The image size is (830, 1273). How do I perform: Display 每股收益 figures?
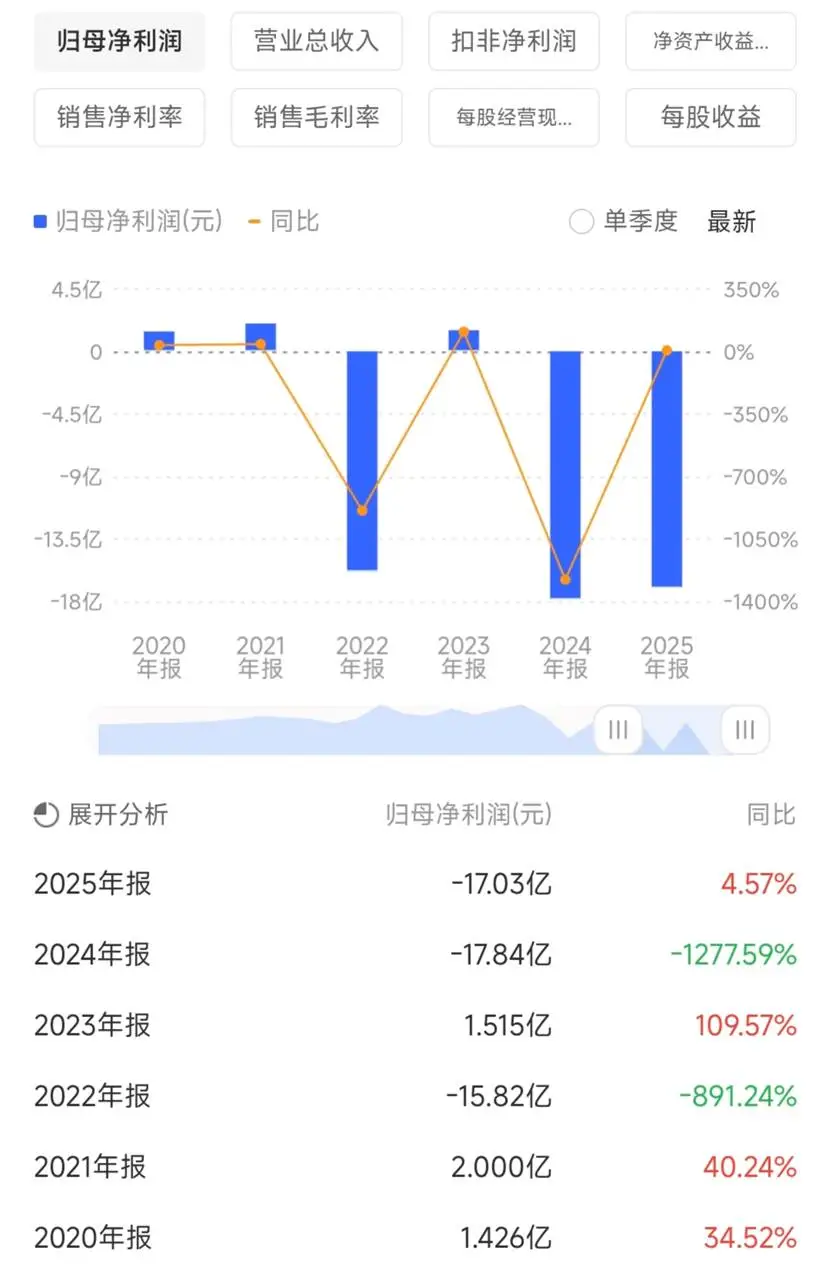pyautogui.click(x=710, y=117)
